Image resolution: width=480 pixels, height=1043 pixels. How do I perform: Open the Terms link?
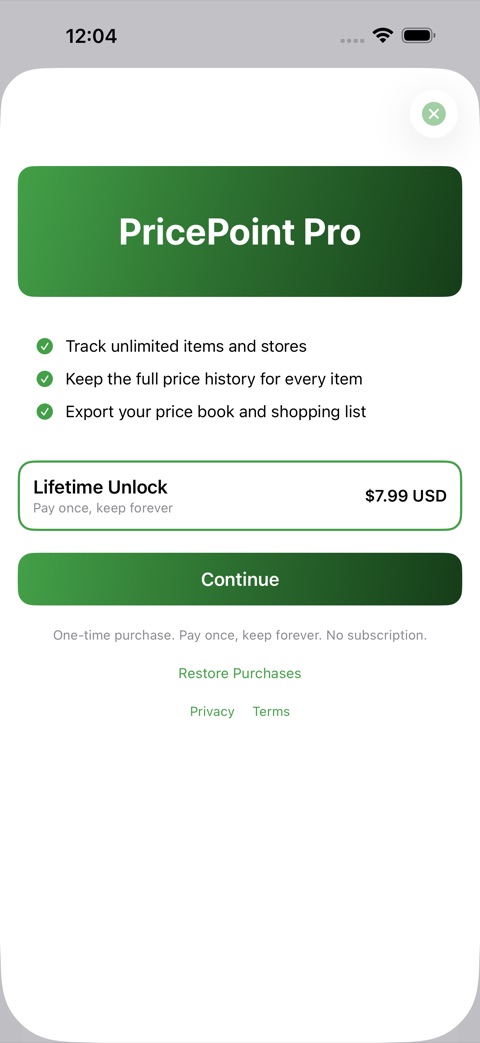point(271,711)
